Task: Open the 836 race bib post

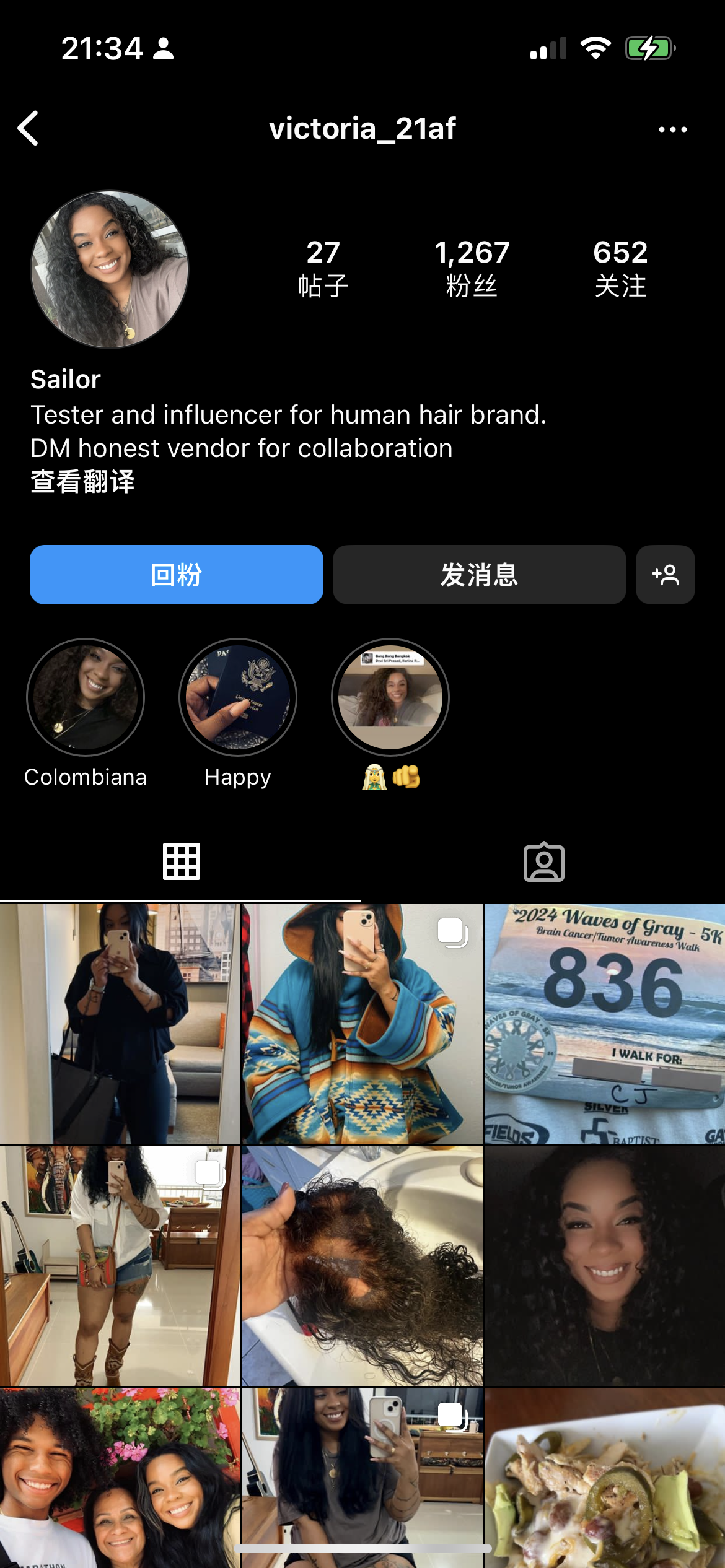Action: [x=604, y=1023]
